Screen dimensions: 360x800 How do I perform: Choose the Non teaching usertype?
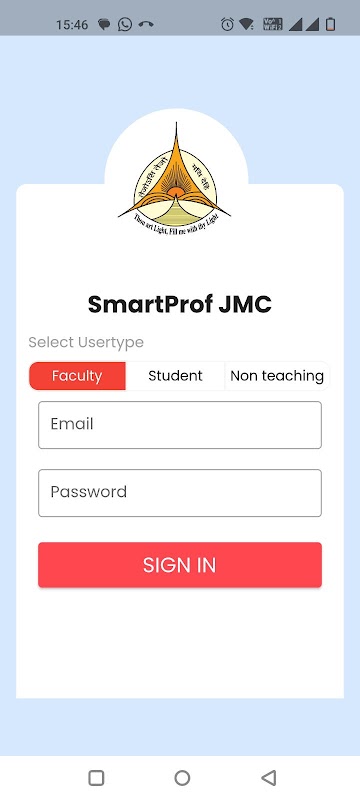(x=277, y=376)
